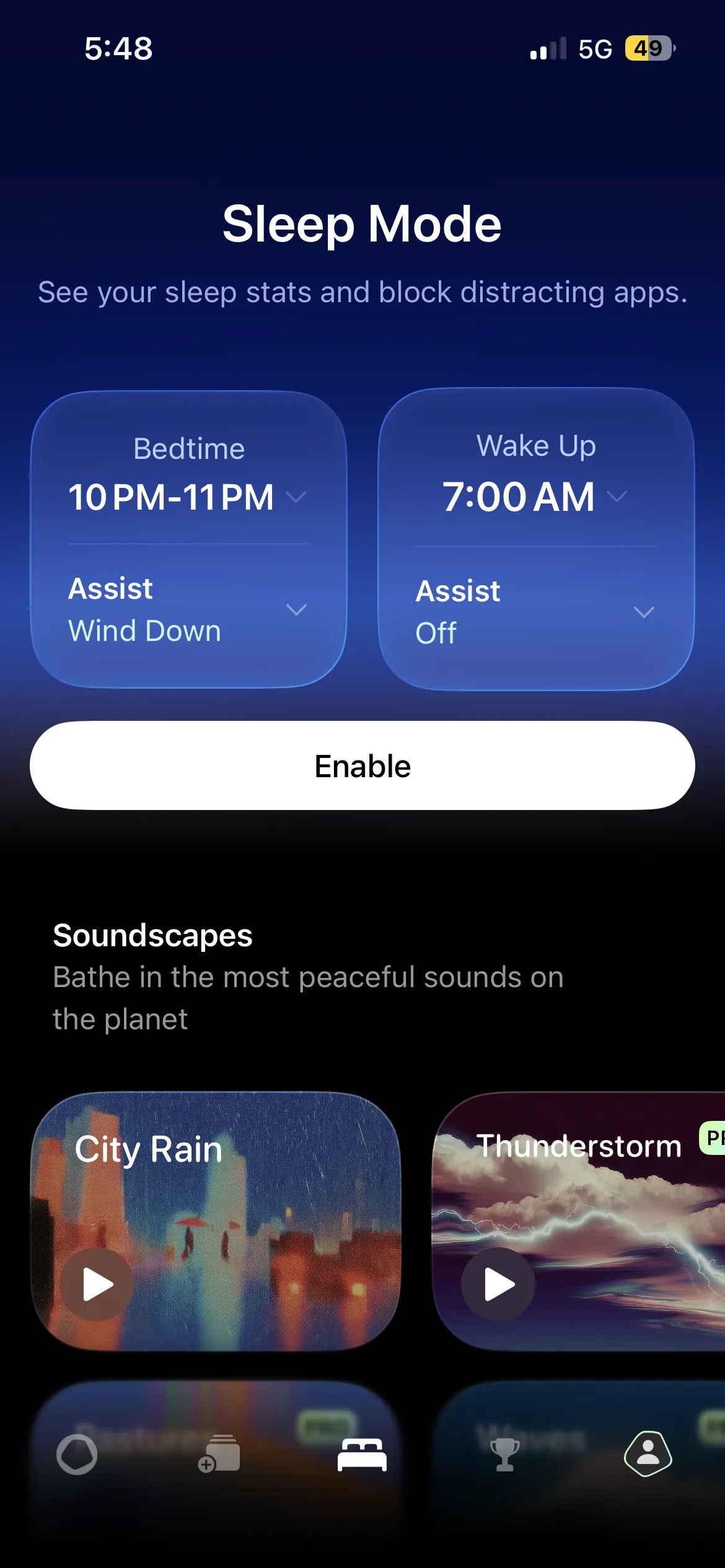Expand the Wake Up 7:00 AM time selector
725x1568 pixels.
point(534,495)
